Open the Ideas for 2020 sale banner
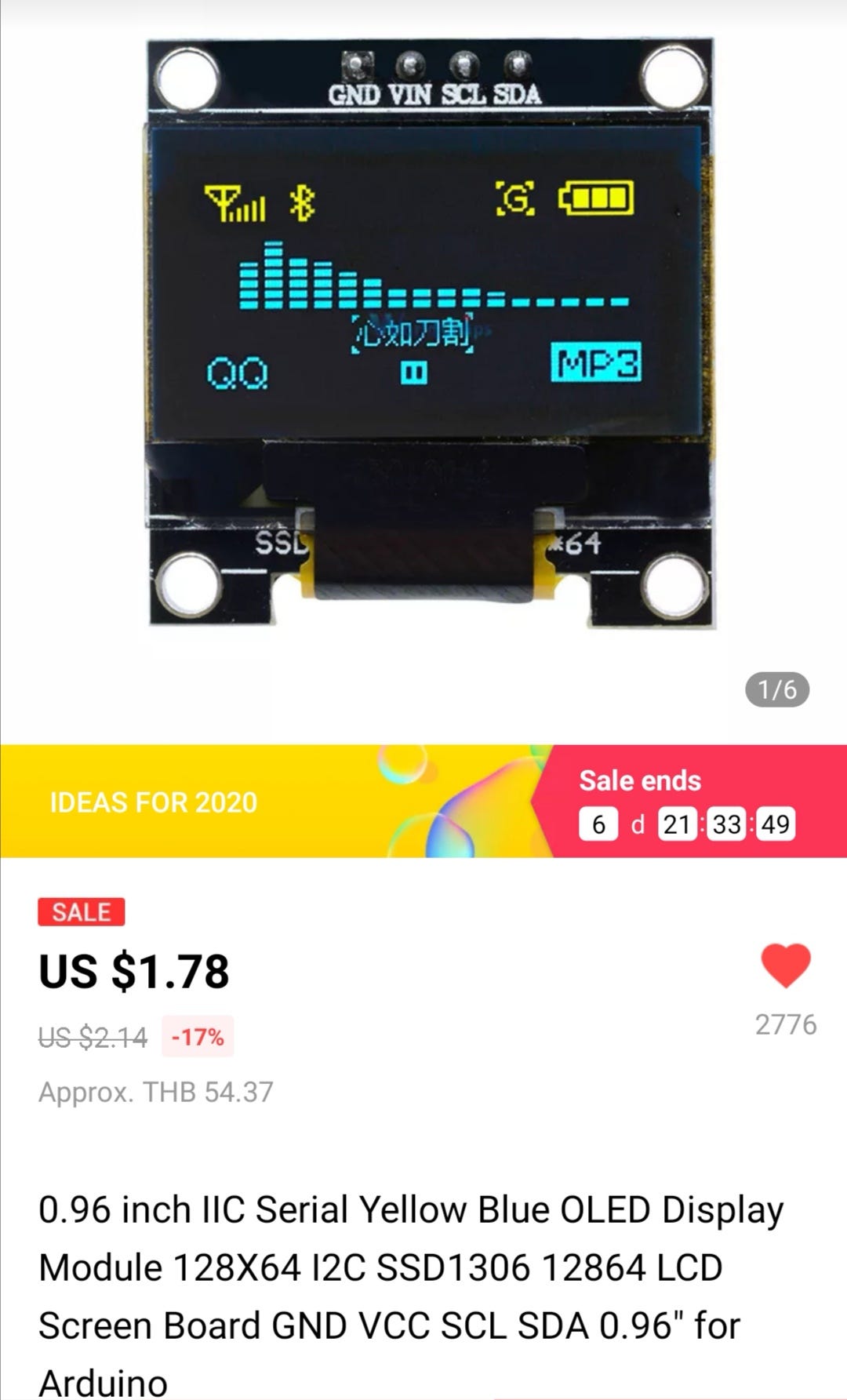 coord(423,801)
